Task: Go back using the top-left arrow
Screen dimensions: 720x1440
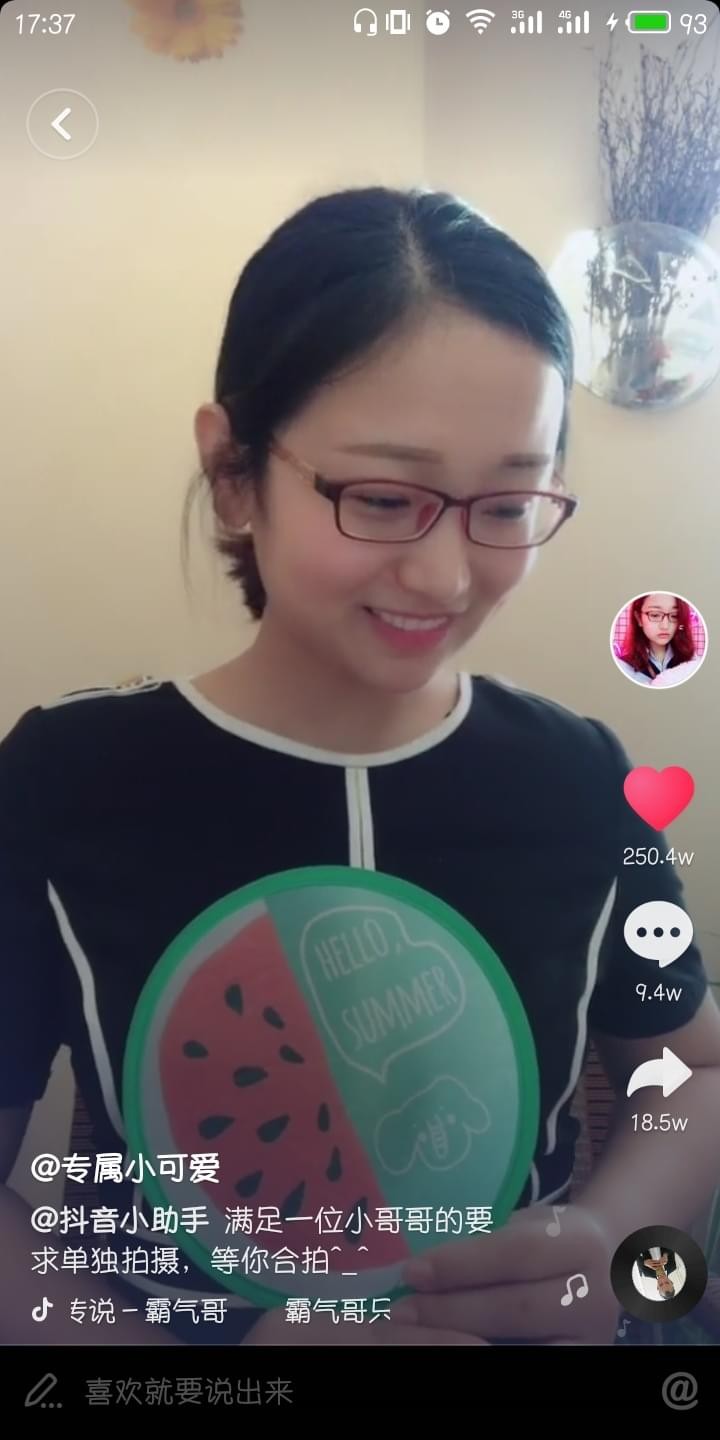Action: point(62,124)
